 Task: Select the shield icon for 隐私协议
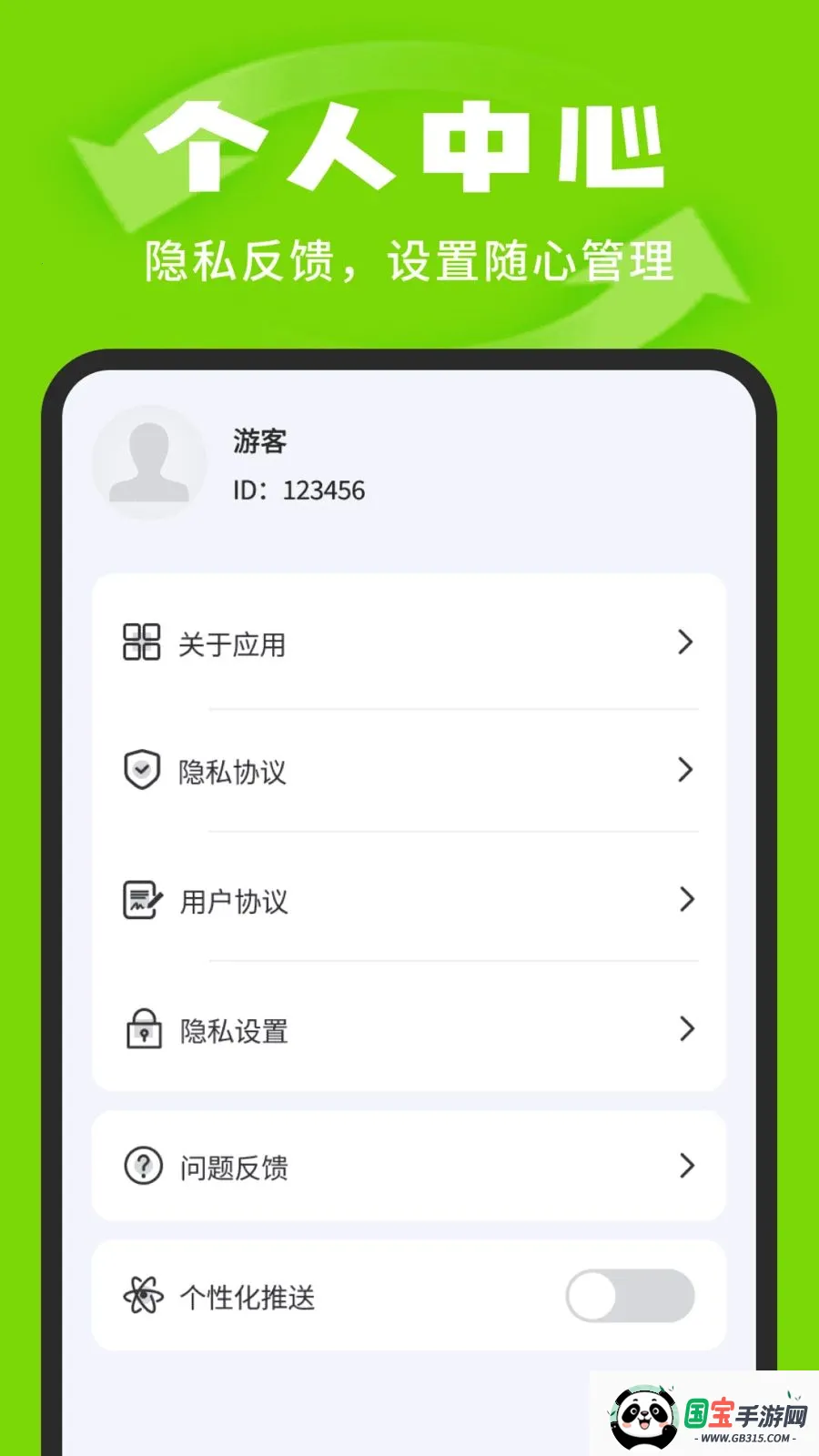coord(141,772)
